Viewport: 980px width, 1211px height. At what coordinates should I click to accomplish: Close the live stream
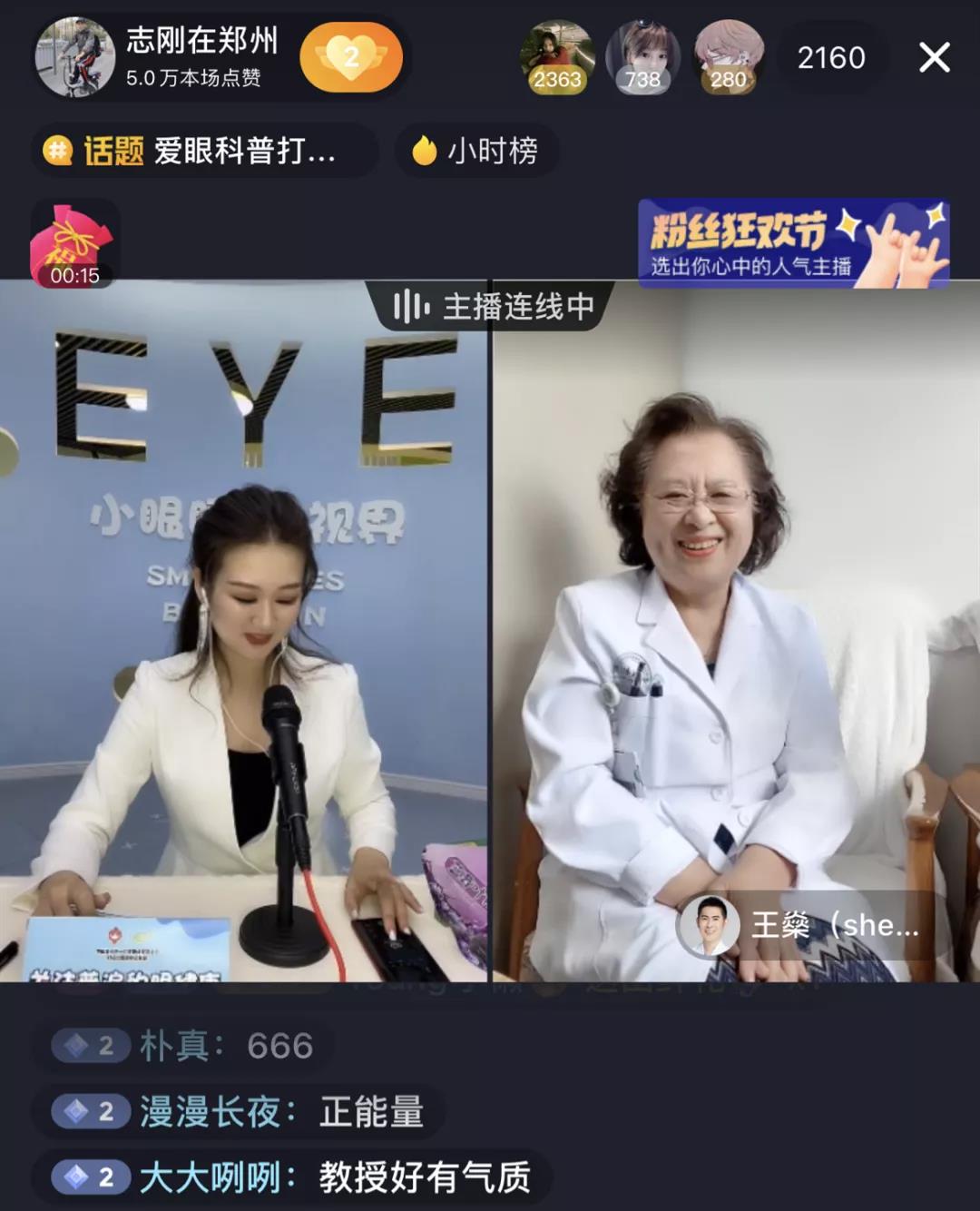pyautogui.click(x=934, y=58)
